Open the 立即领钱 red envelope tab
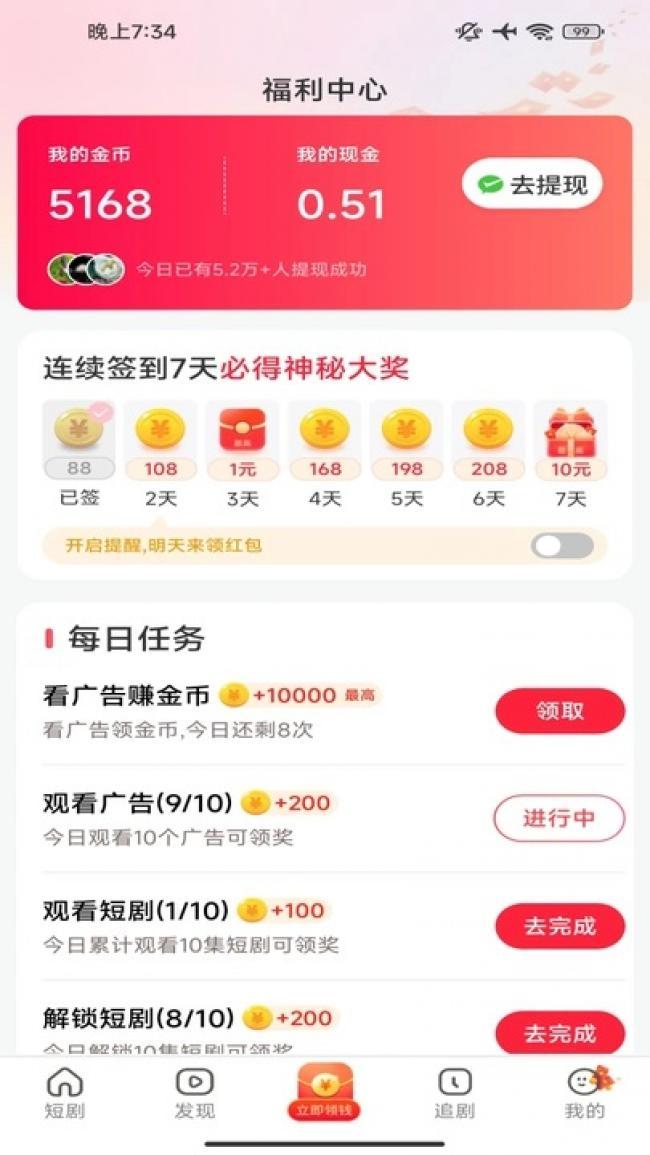 pyautogui.click(x=325, y=1092)
